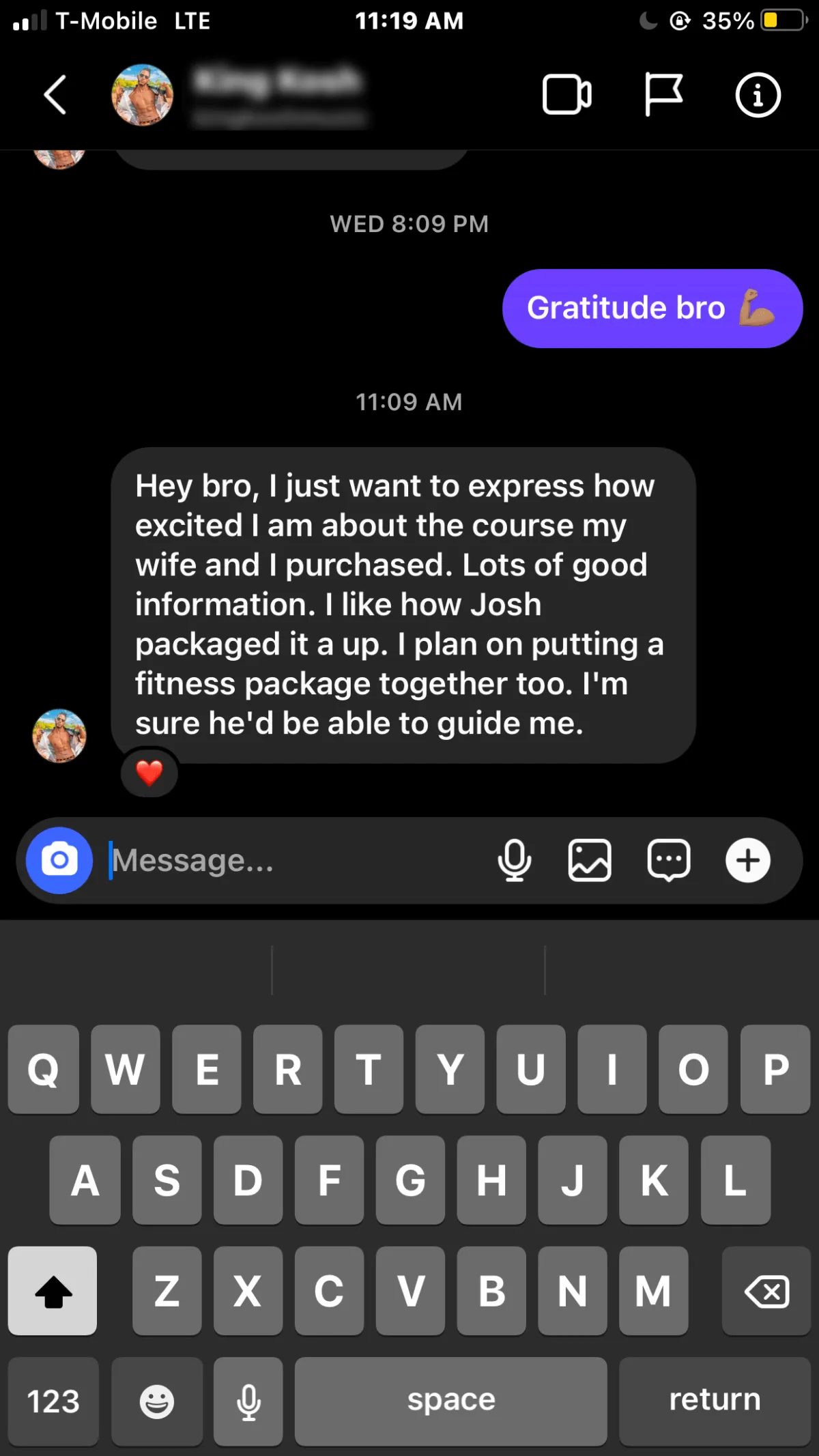This screenshot has width=819, height=1456.
Task: Open conversation details info icon
Action: pyautogui.click(x=758, y=94)
